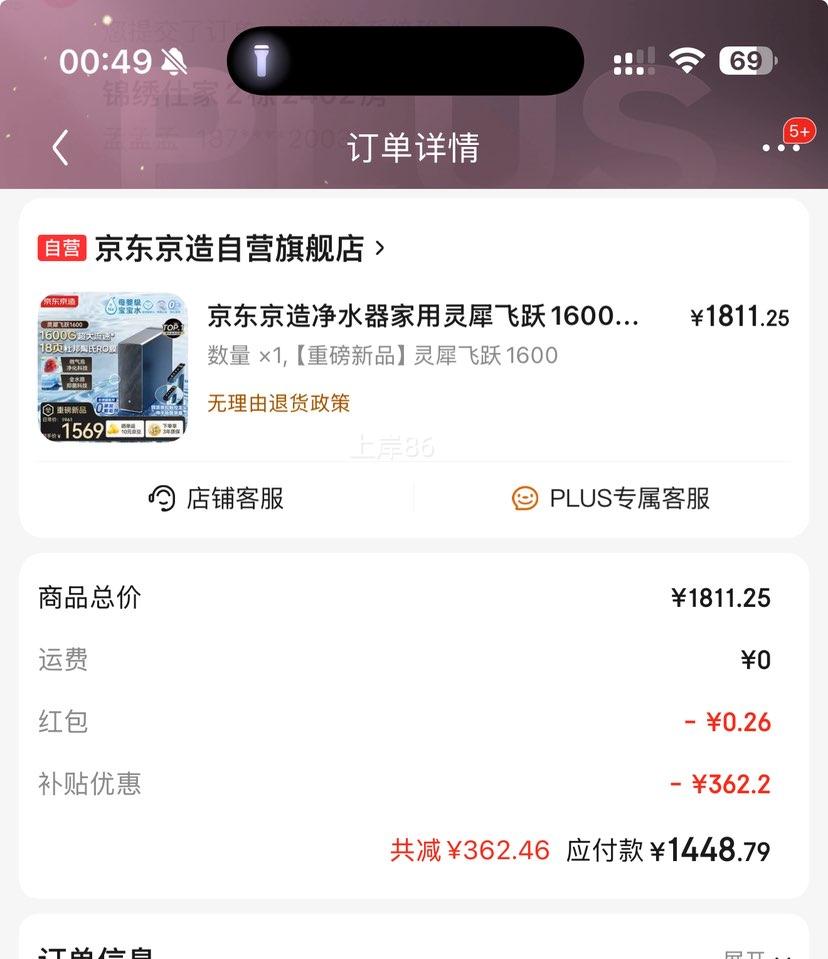Viewport: 828px width, 959px height.
Task: View the 无理由退货政策 return policy
Action: click(x=278, y=403)
